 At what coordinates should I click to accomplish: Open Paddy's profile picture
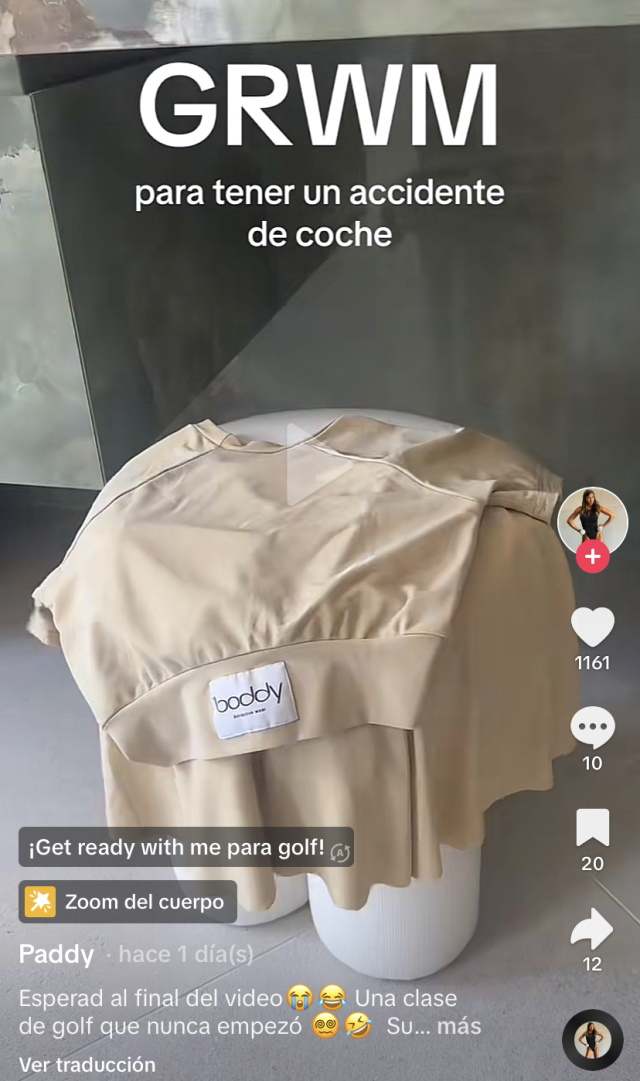coord(592,521)
